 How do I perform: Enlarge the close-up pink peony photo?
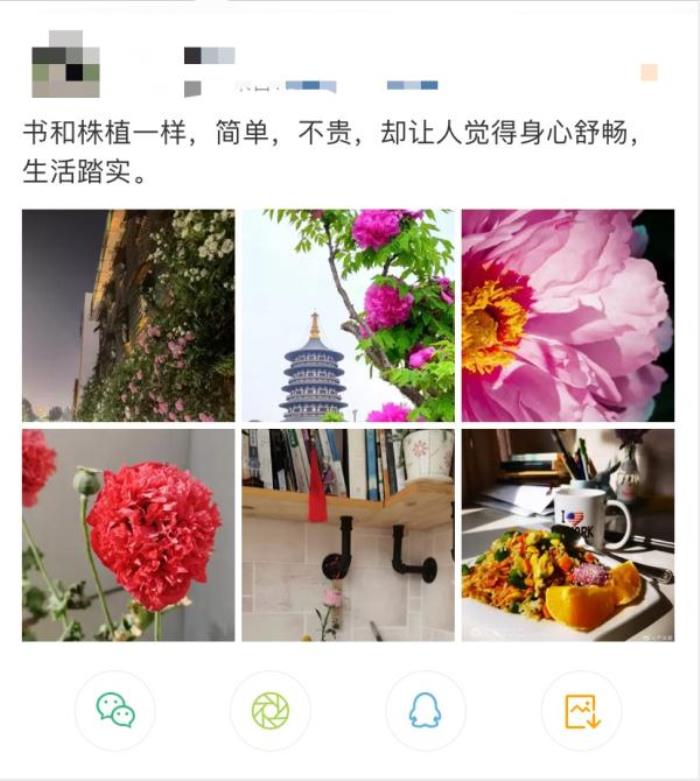point(568,315)
